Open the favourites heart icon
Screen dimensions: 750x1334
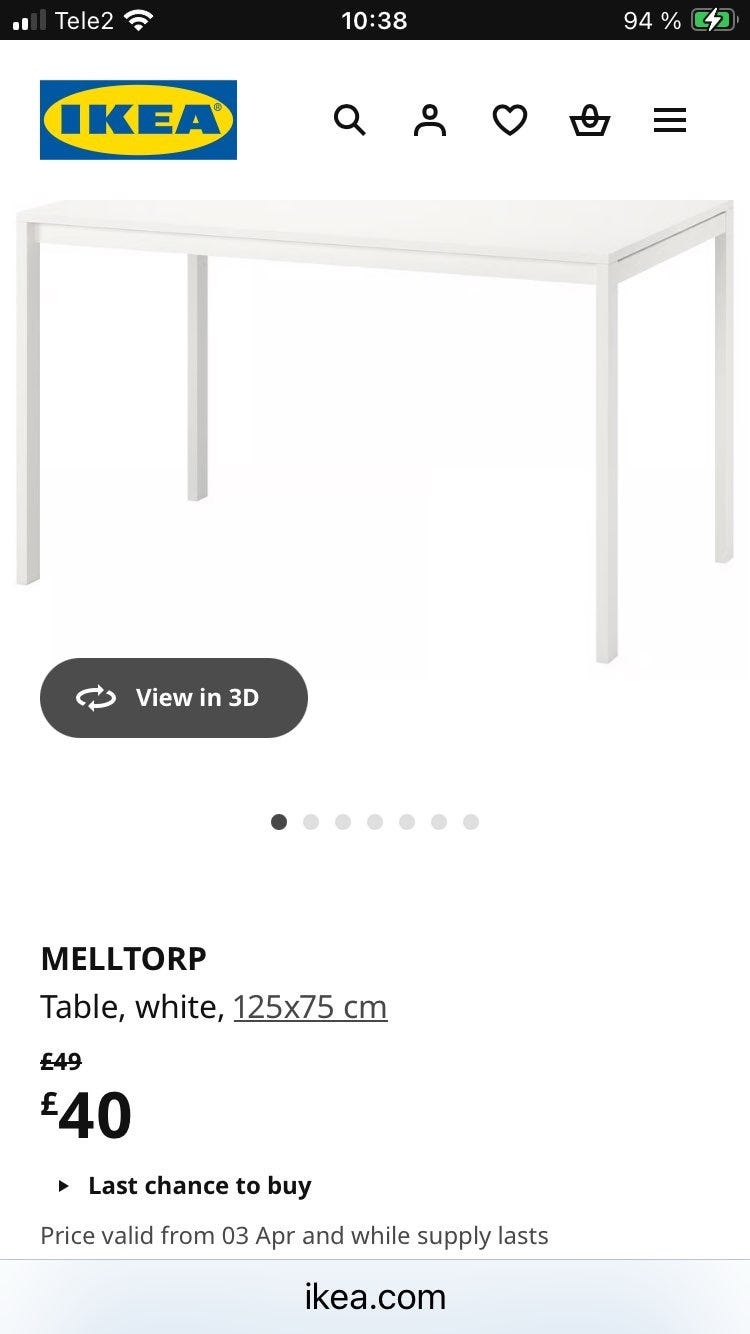click(x=510, y=121)
